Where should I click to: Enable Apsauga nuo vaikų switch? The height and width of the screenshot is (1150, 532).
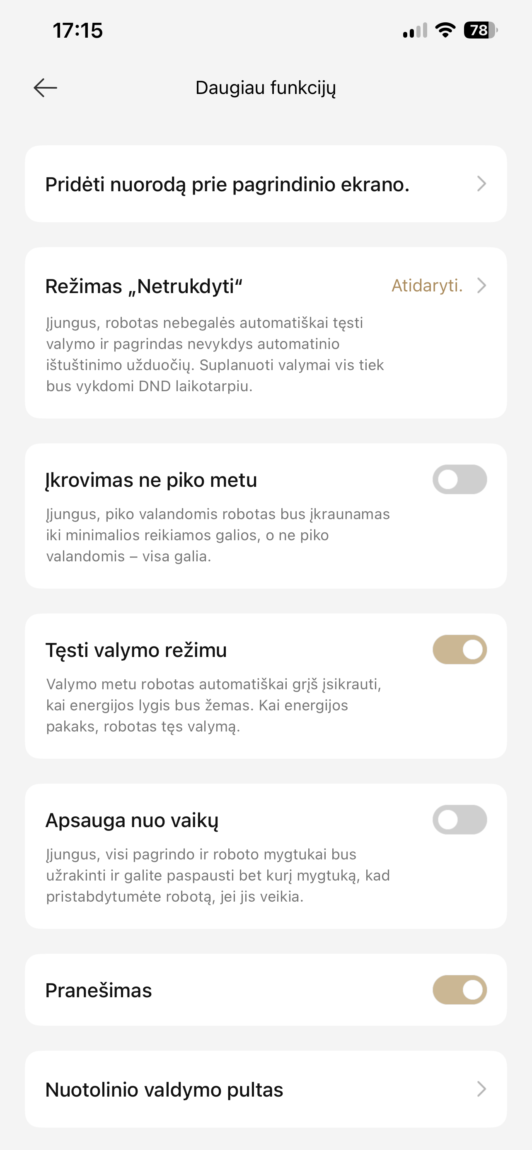coord(459,820)
